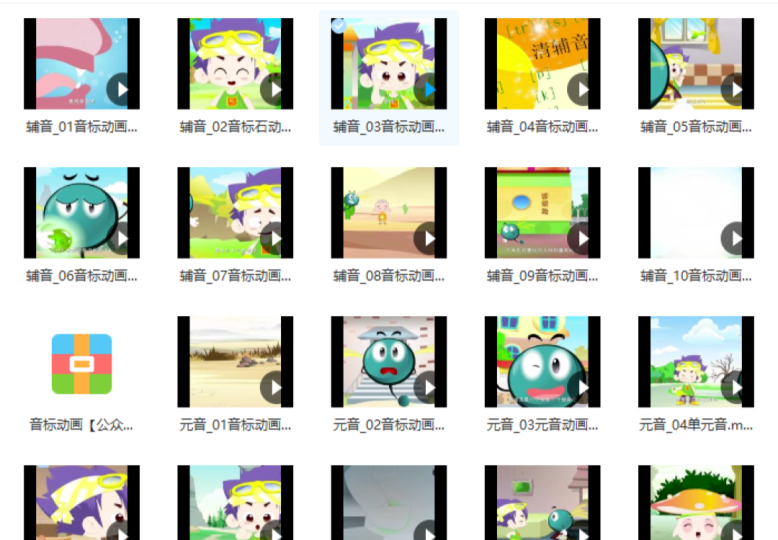Open the 音标动画【公众 archive file

(82, 364)
